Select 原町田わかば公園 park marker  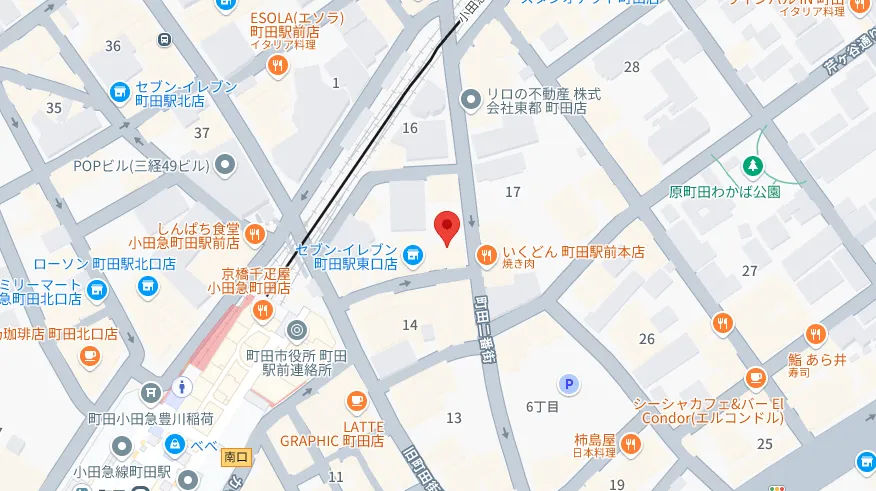pos(750,166)
